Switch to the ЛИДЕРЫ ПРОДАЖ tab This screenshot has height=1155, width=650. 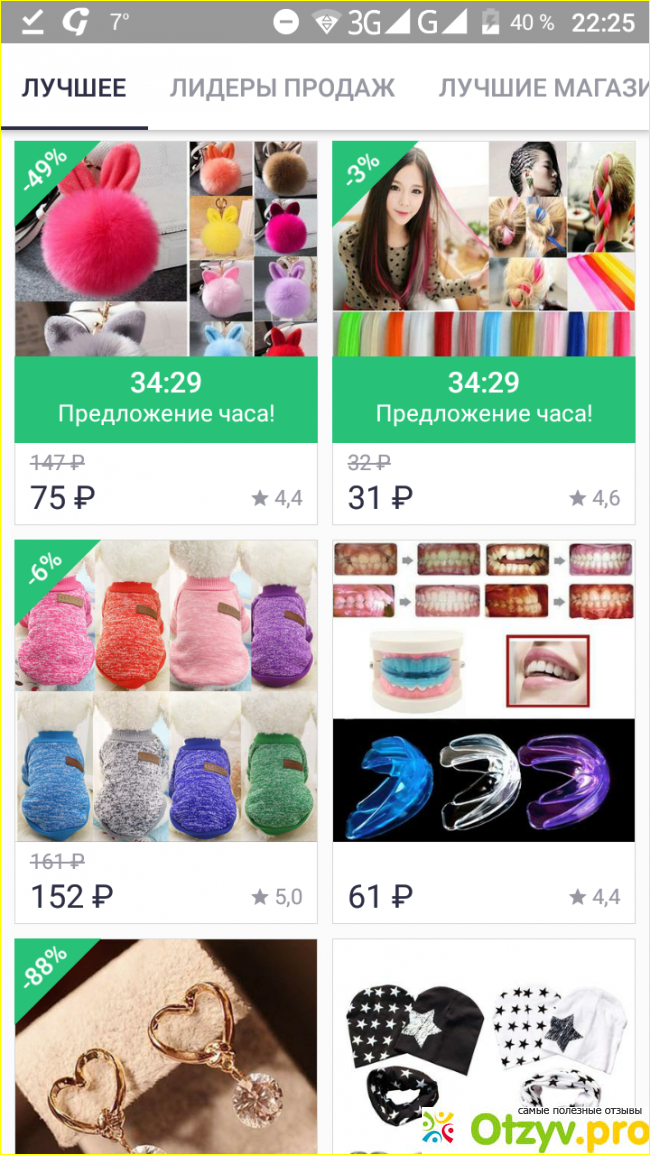(282, 88)
